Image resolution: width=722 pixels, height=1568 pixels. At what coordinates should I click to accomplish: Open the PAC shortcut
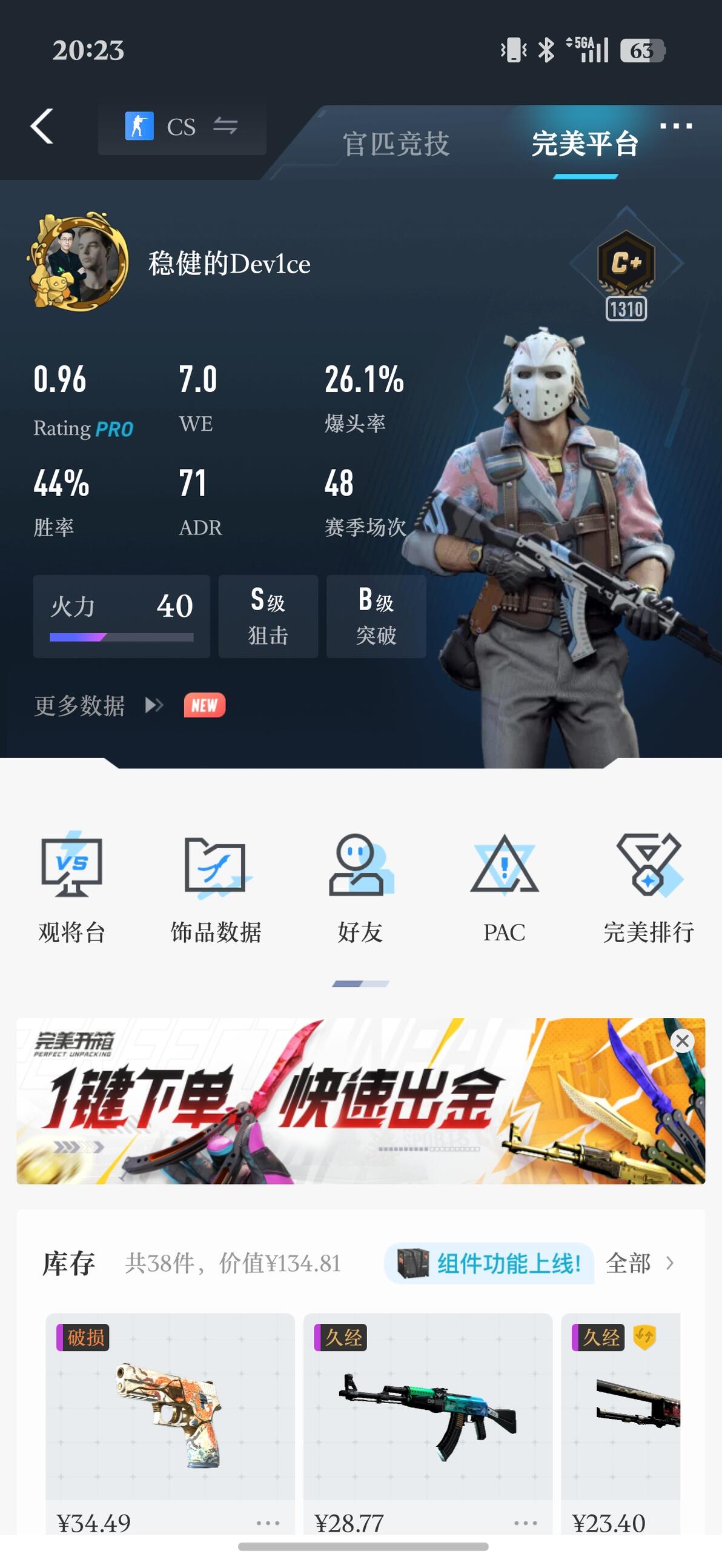(x=505, y=888)
